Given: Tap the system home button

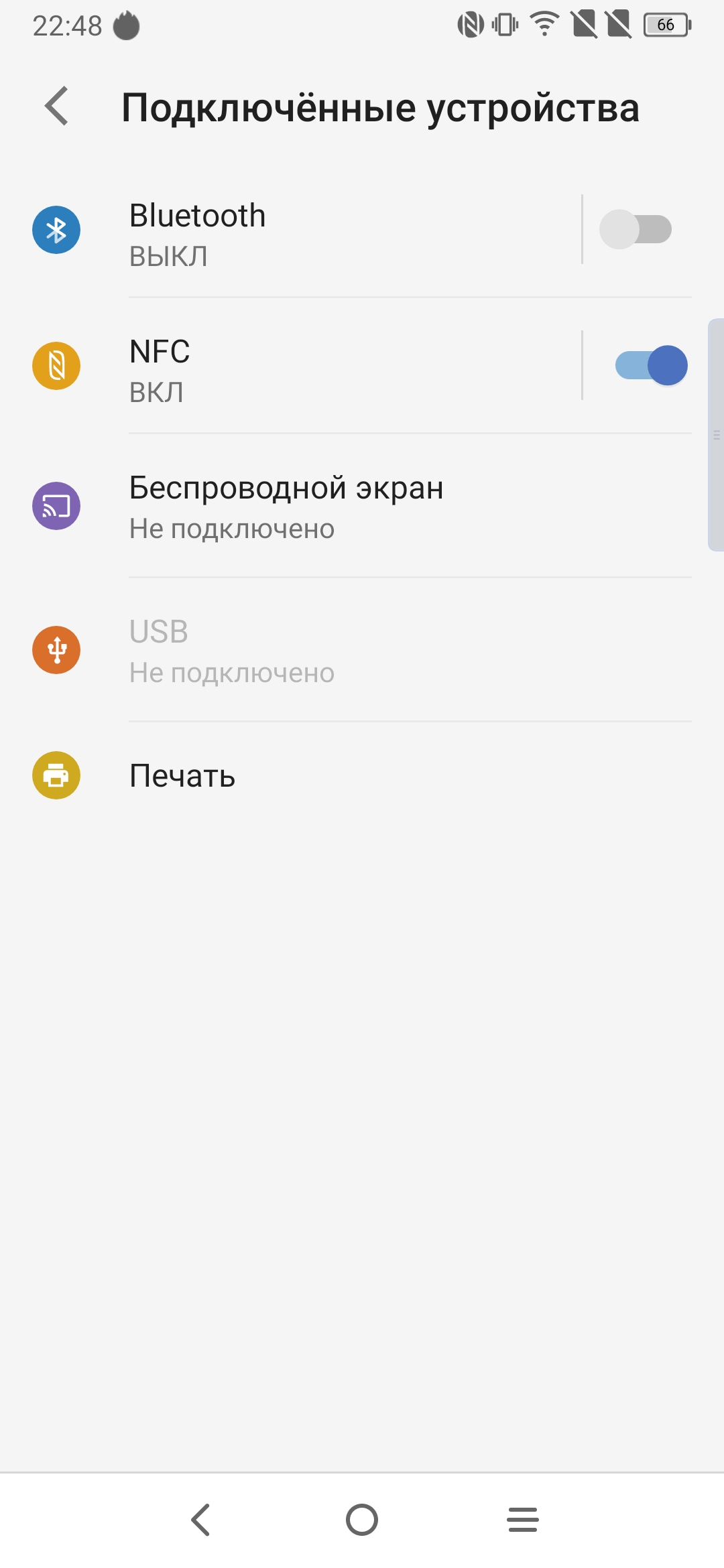Looking at the screenshot, I should tap(362, 1520).
